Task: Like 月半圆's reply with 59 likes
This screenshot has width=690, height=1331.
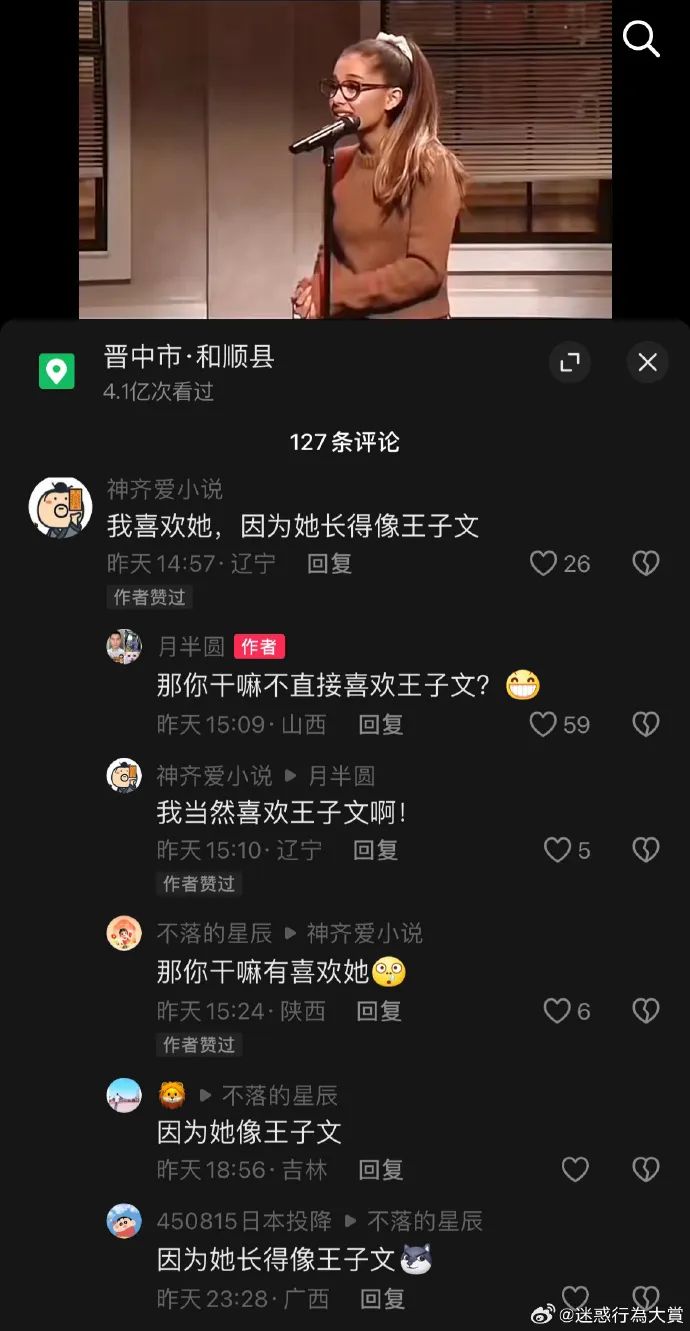Action: click(x=544, y=724)
